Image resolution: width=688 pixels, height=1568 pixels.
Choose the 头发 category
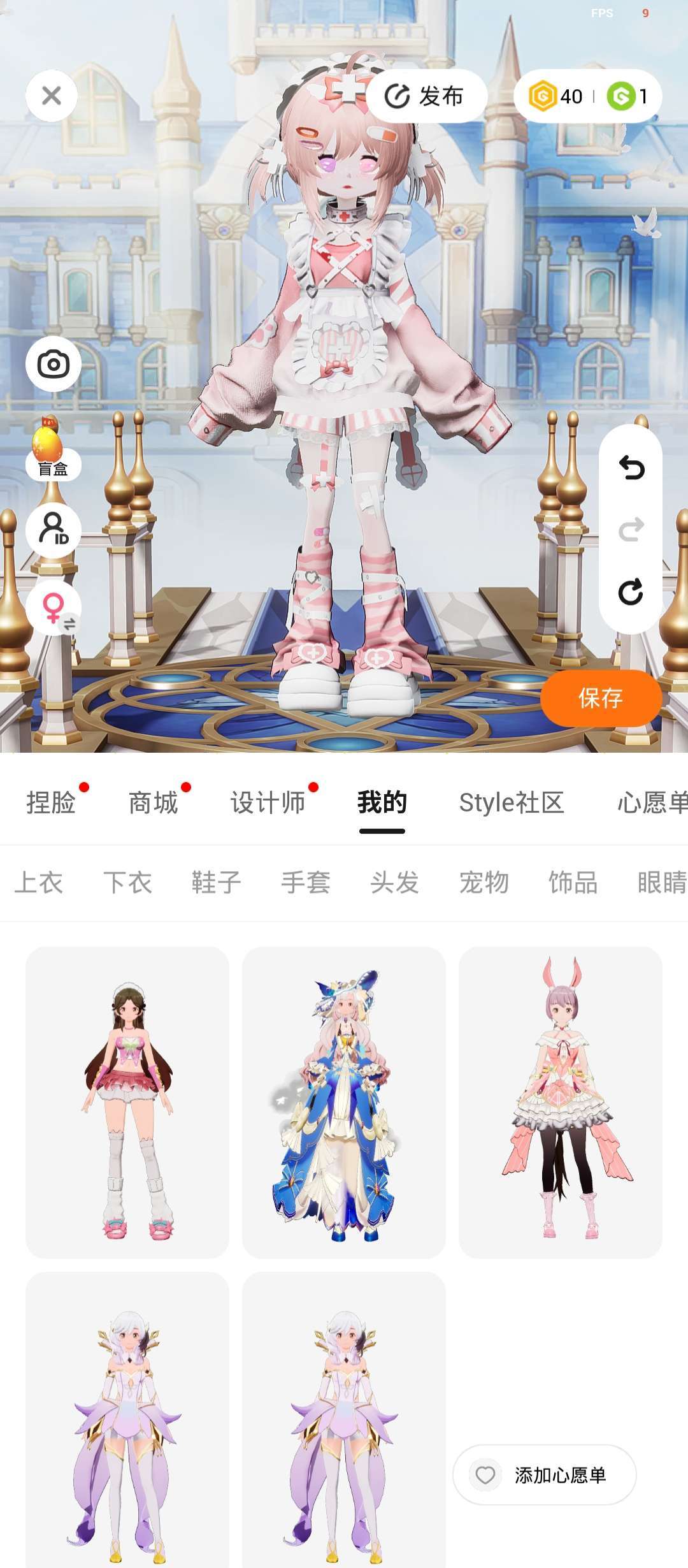(x=394, y=883)
